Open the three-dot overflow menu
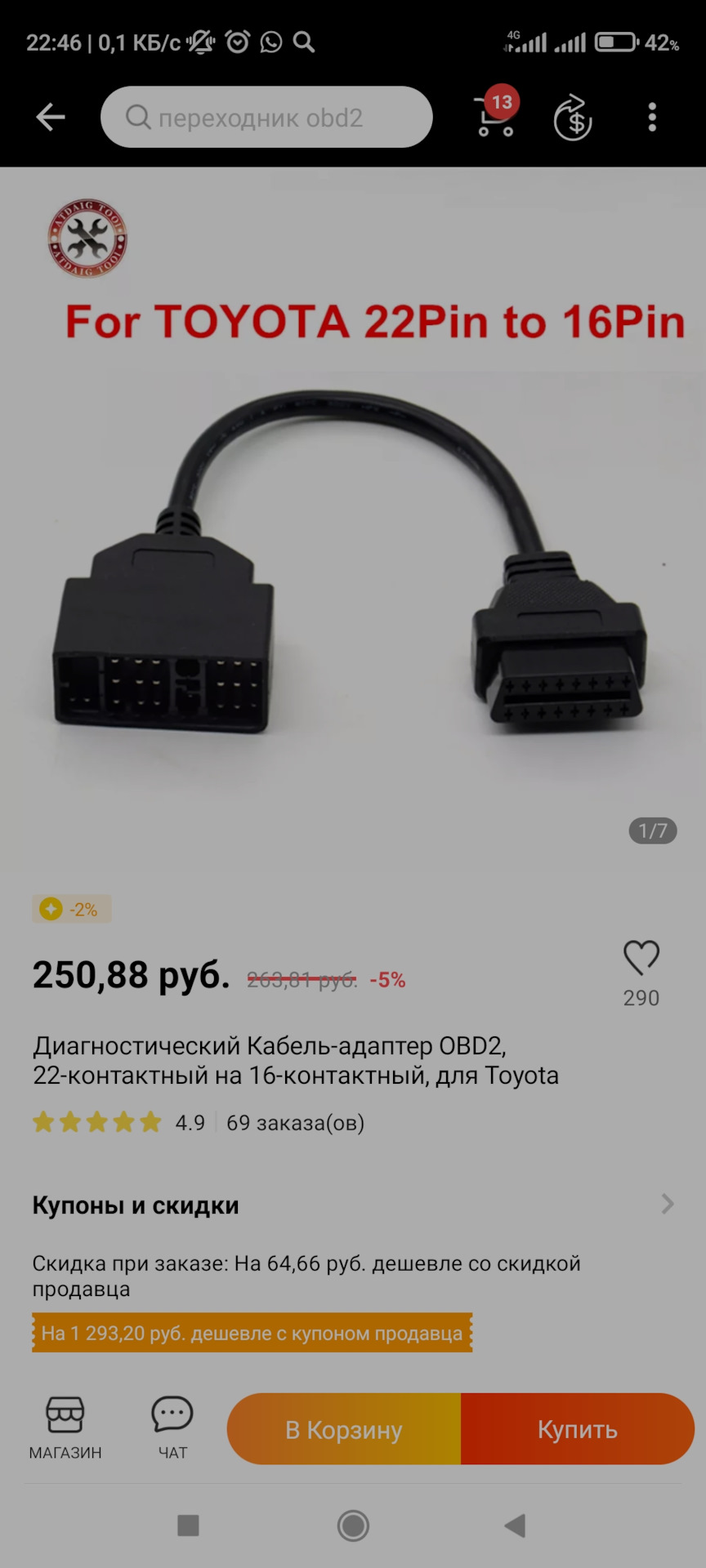The image size is (706, 1568). point(652,117)
